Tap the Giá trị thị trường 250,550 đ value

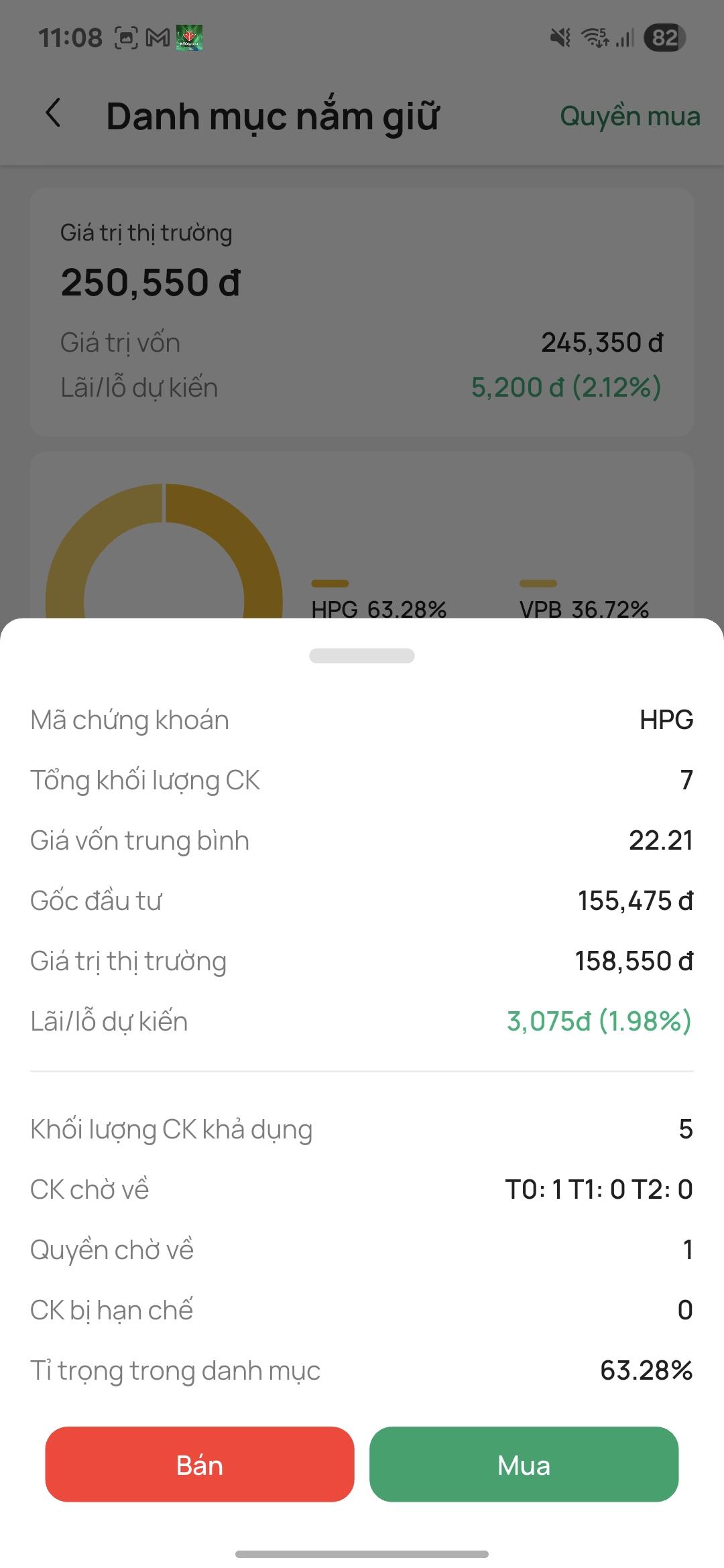click(x=152, y=281)
